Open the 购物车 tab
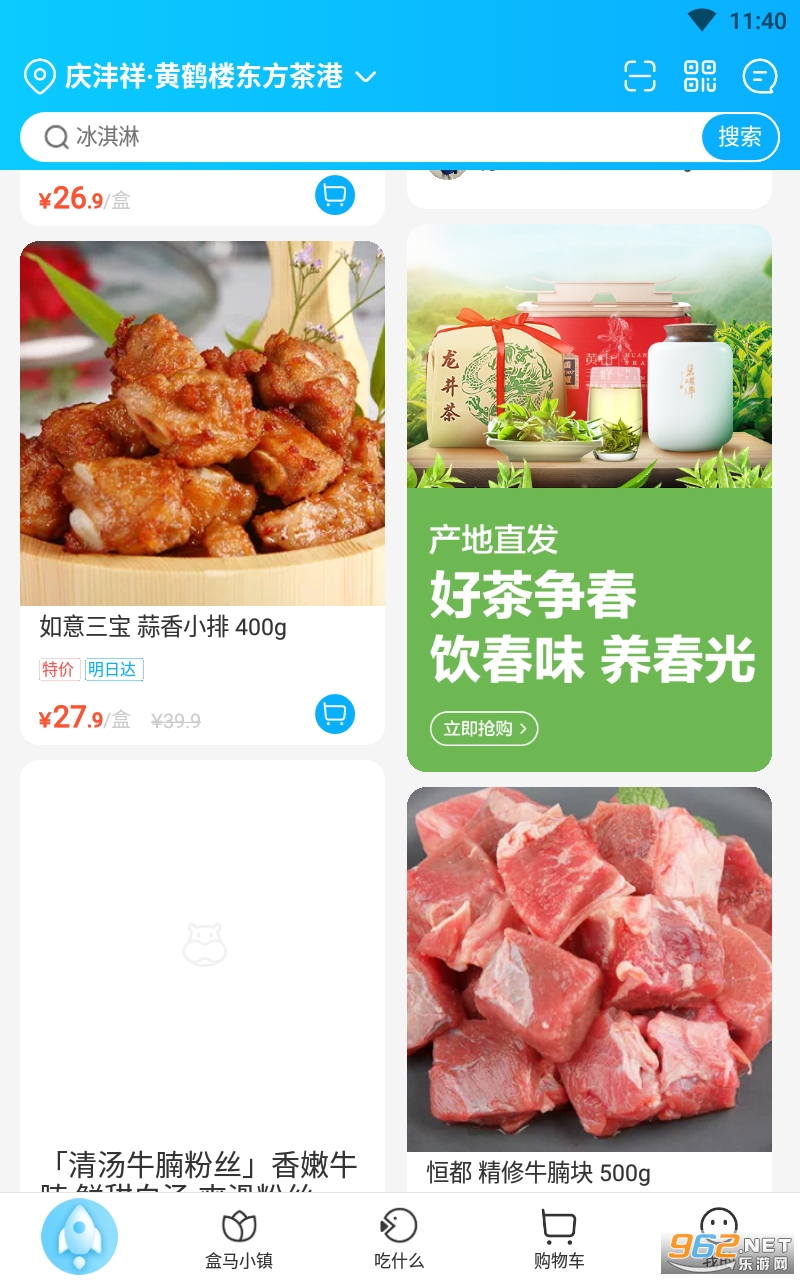Screen dimensions: 800x1280 coord(559,1240)
